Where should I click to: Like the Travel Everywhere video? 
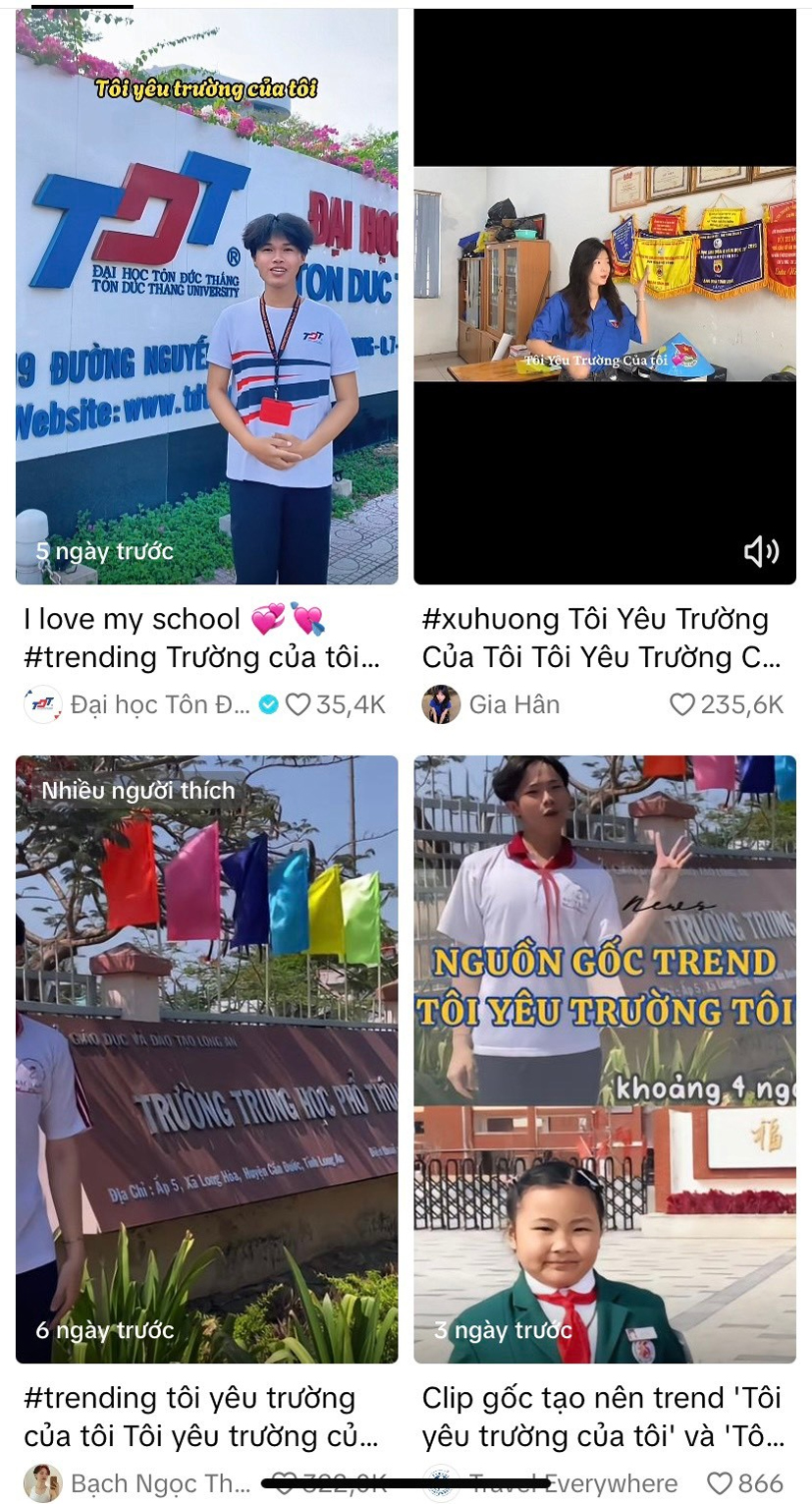point(720,1483)
